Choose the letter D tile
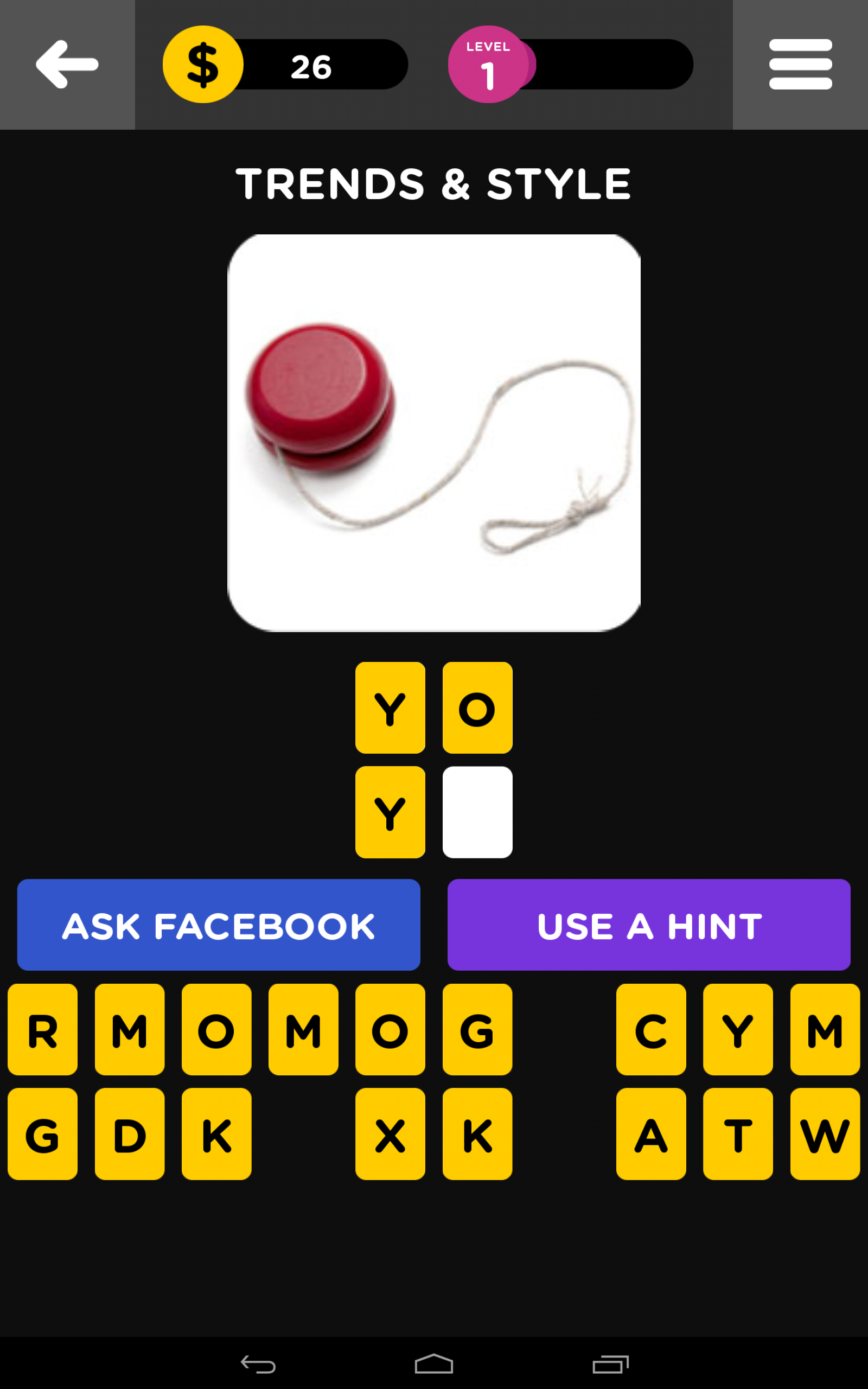This screenshot has height=1389, width=868. pos(130,1133)
